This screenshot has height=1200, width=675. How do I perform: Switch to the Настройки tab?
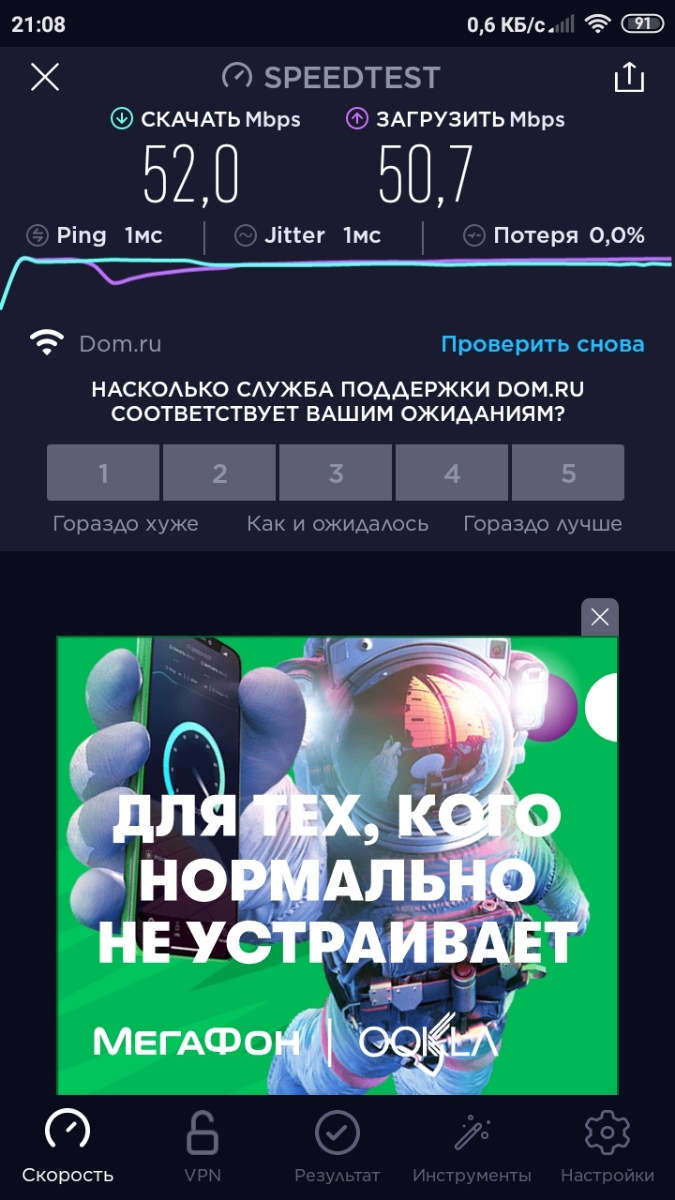coord(606,1146)
